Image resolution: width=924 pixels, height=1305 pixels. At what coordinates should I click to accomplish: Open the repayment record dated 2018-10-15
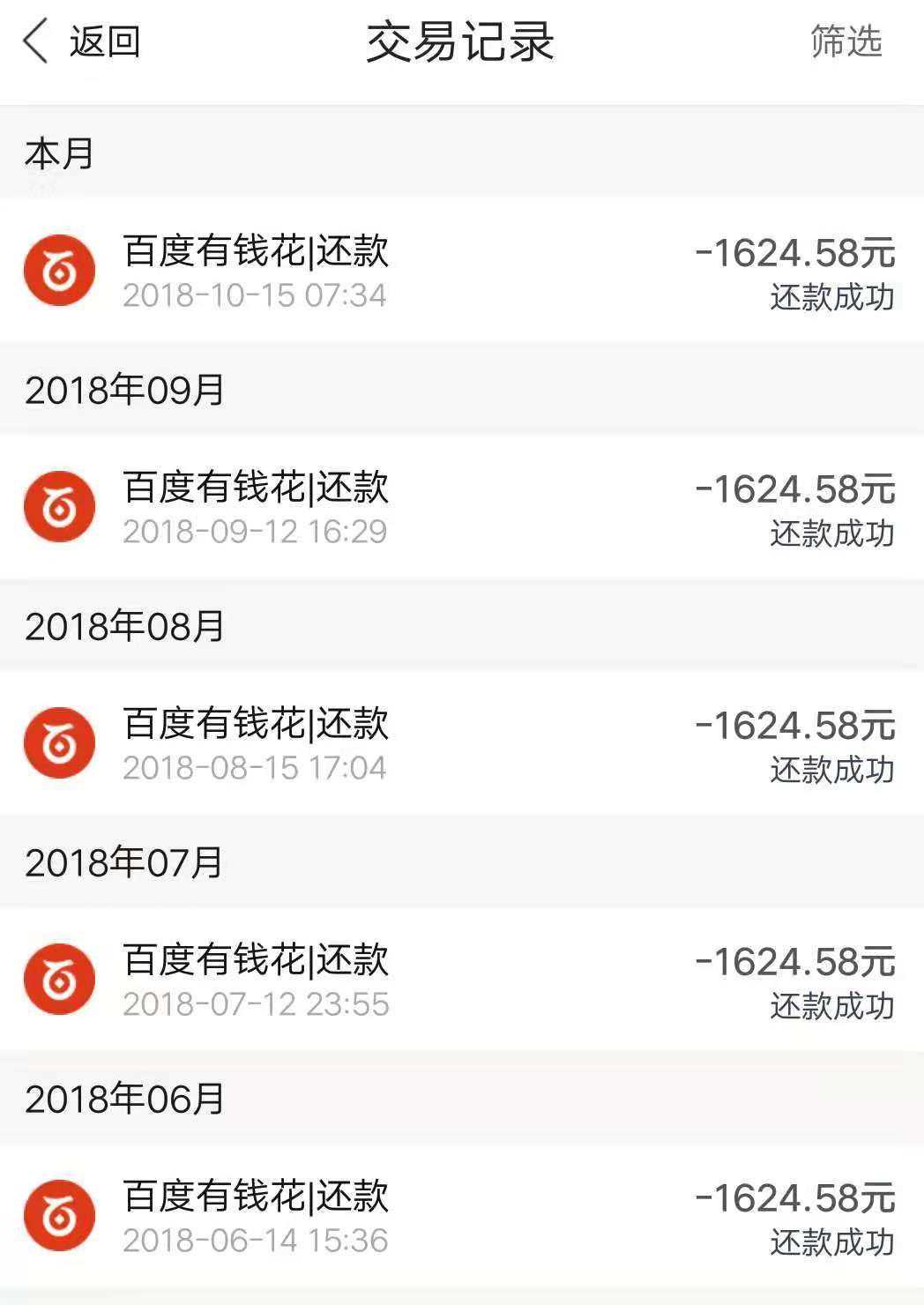(461, 271)
